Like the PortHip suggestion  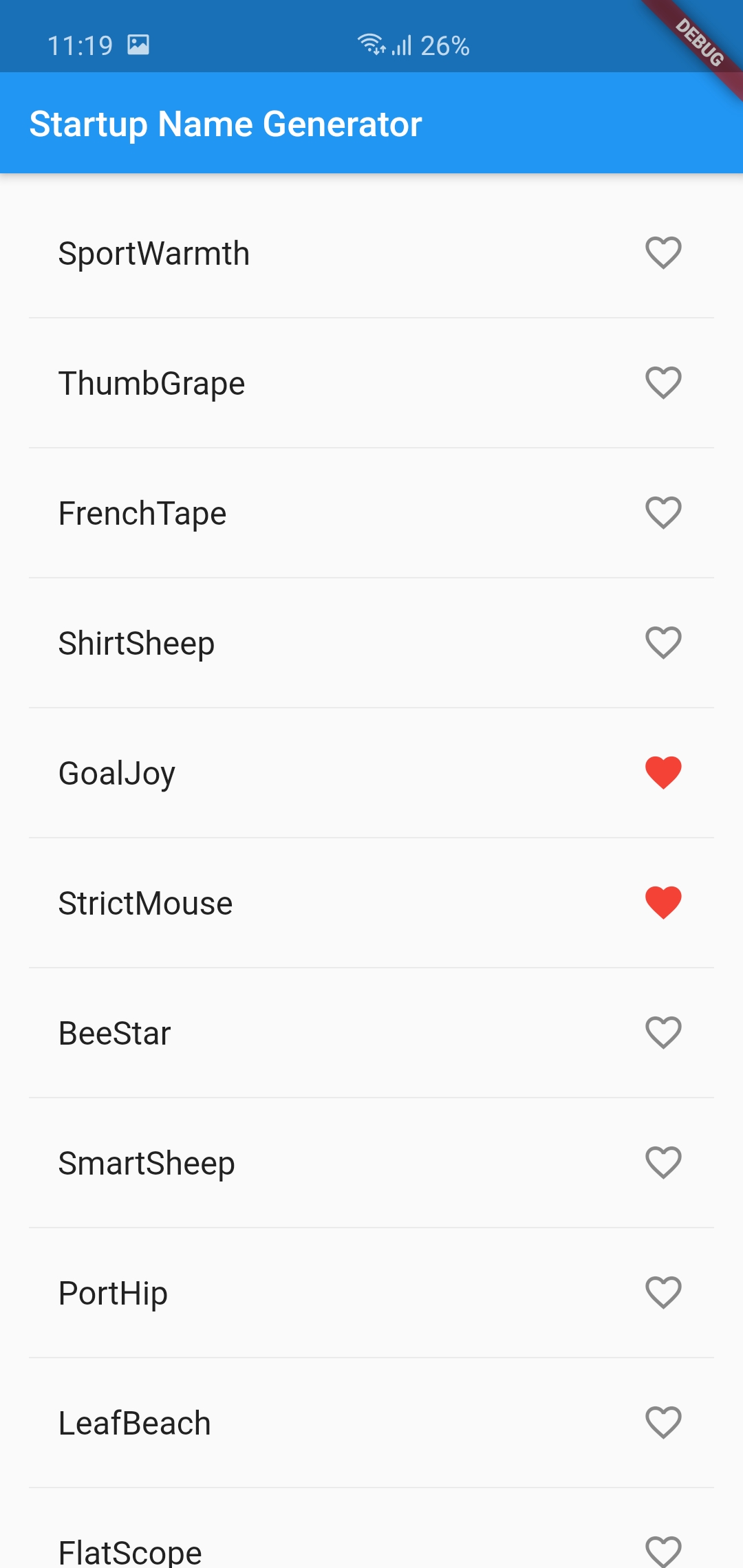663,1292
